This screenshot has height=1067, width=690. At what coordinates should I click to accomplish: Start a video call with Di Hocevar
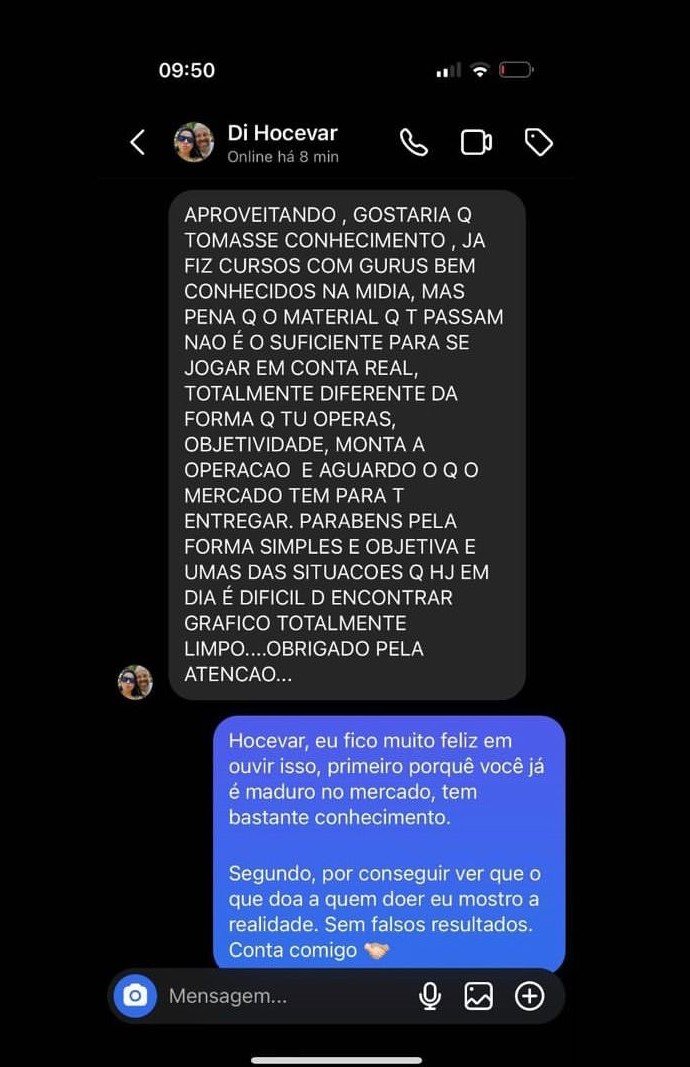click(x=476, y=143)
